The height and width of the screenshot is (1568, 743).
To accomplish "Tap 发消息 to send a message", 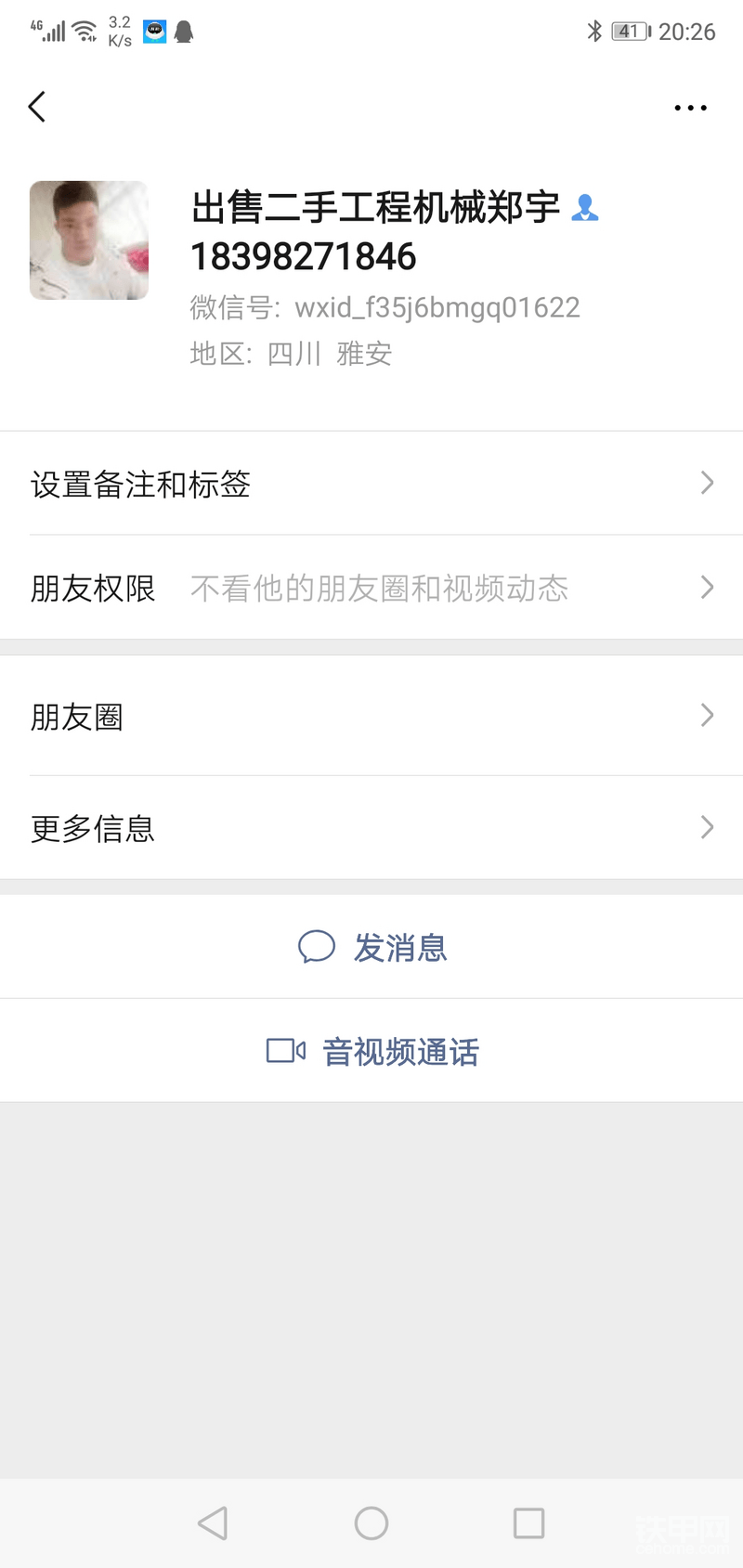I will pyautogui.click(x=371, y=947).
